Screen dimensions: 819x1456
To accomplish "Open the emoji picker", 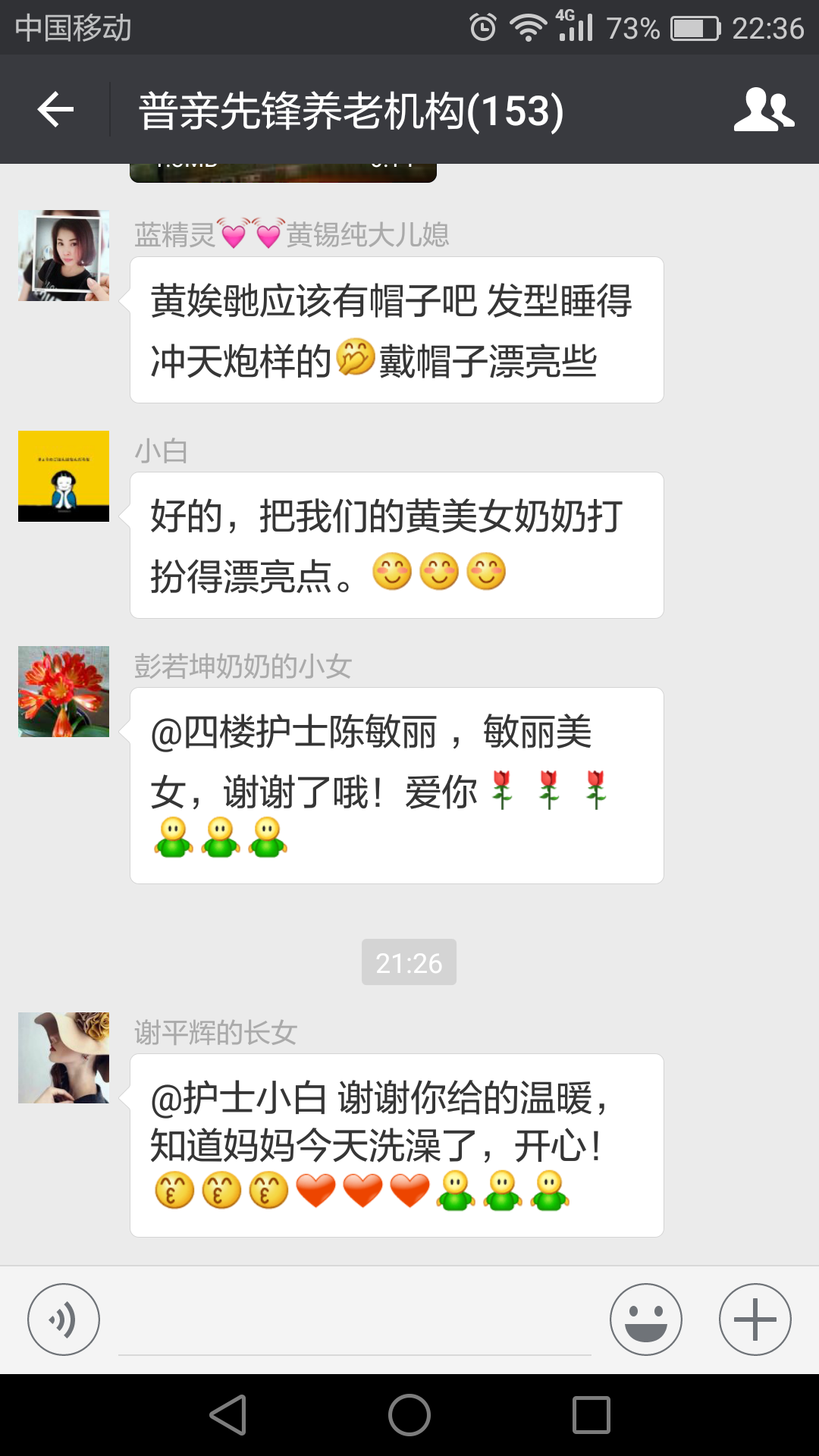I will pos(645,1319).
